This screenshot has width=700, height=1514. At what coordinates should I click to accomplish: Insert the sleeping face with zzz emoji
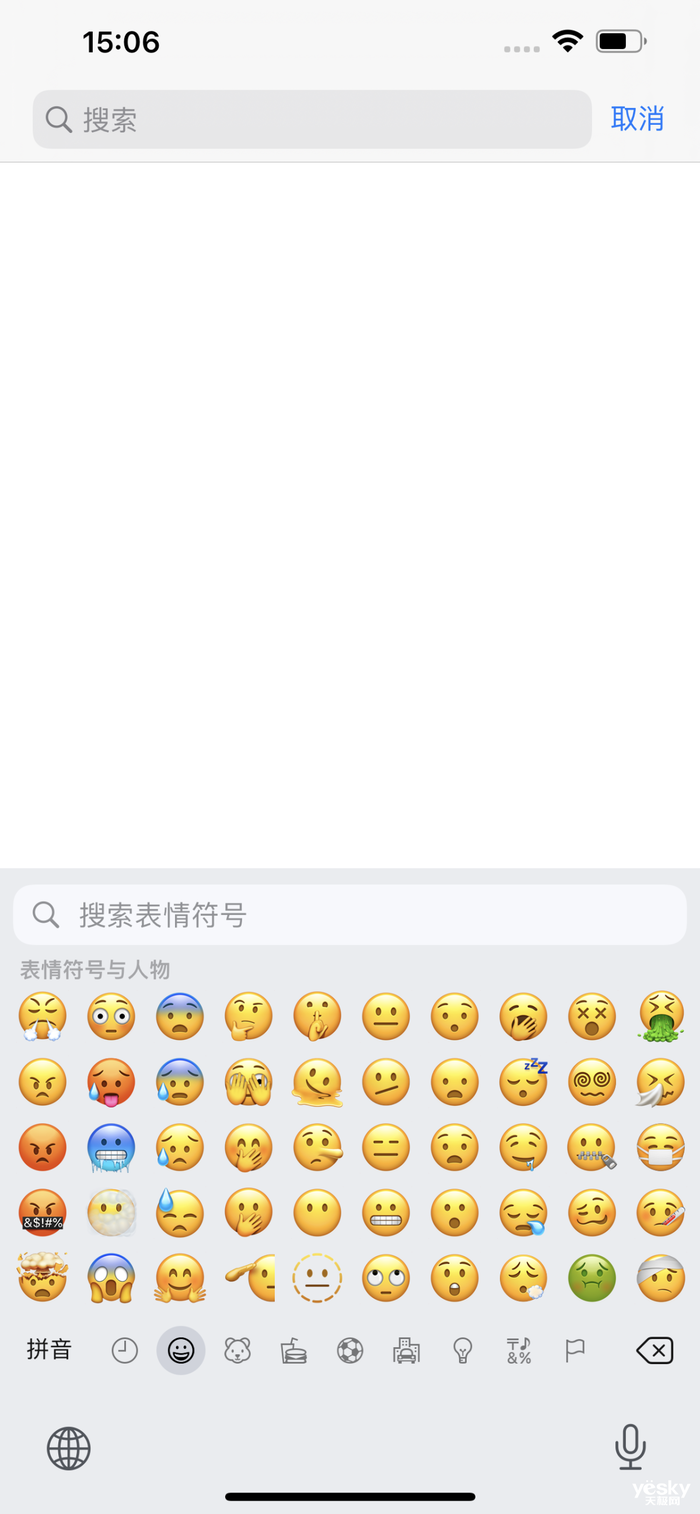click(524, 1081)
